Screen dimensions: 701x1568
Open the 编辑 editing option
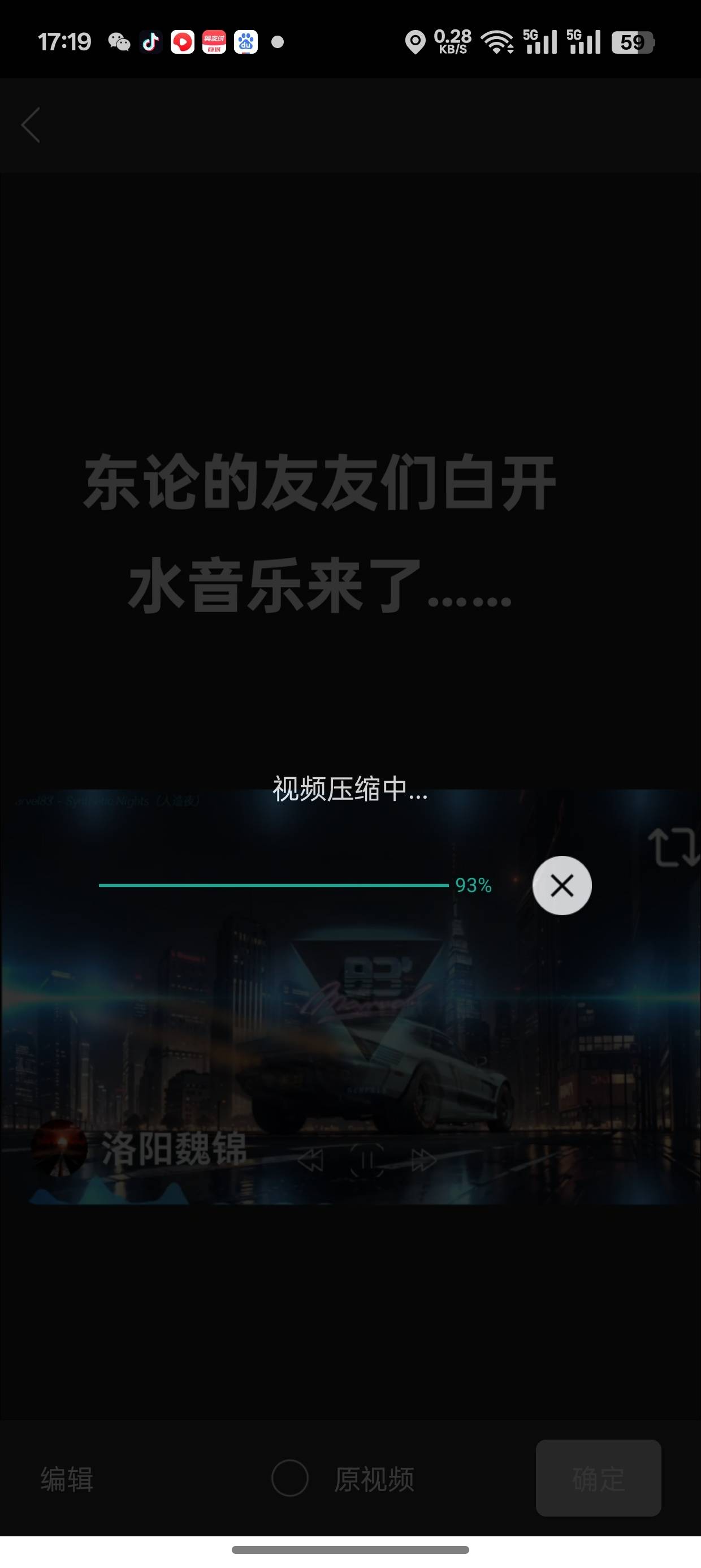pos(67,1479)
